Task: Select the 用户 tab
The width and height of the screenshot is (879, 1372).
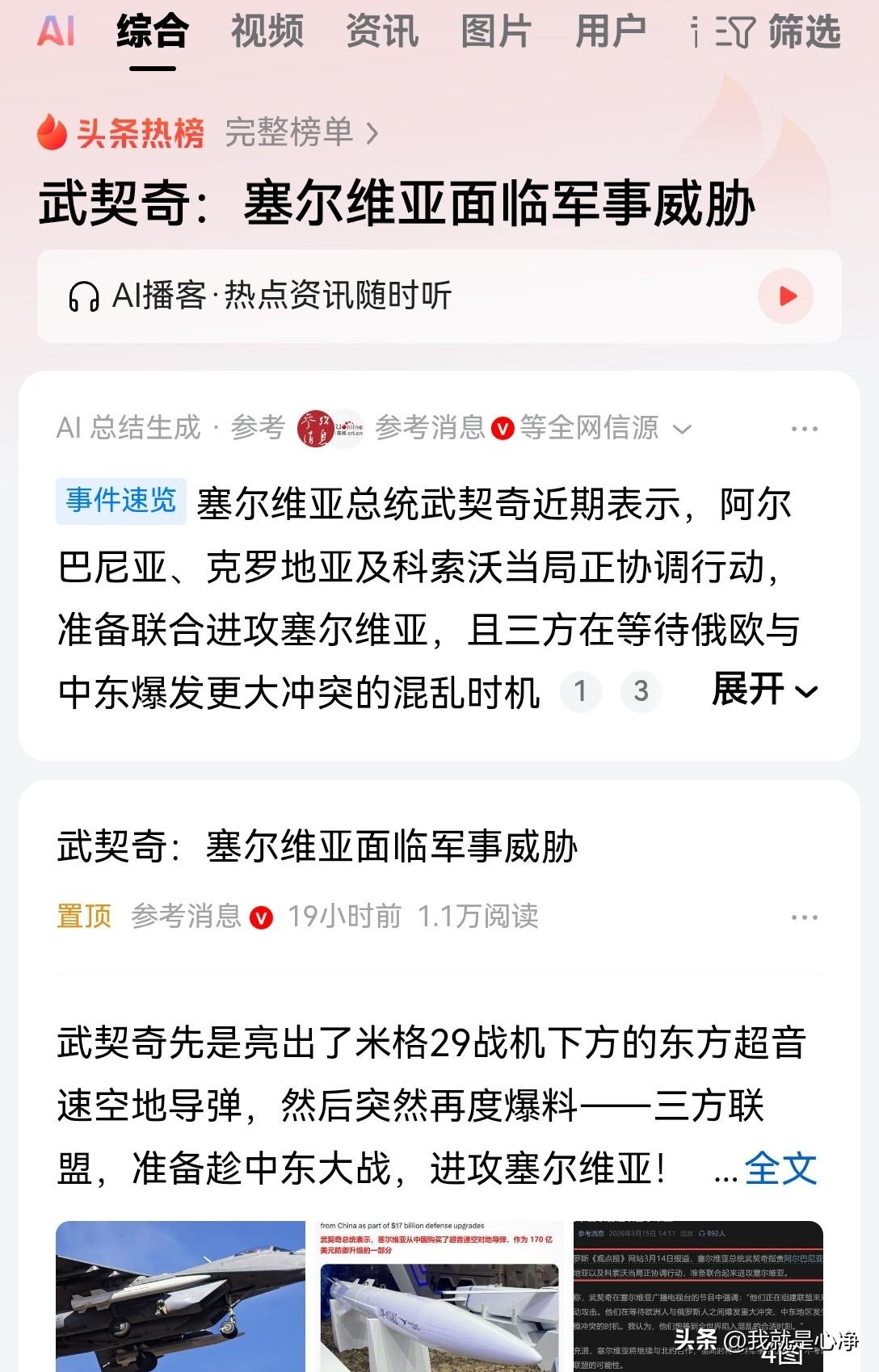Action: (612, 31)
